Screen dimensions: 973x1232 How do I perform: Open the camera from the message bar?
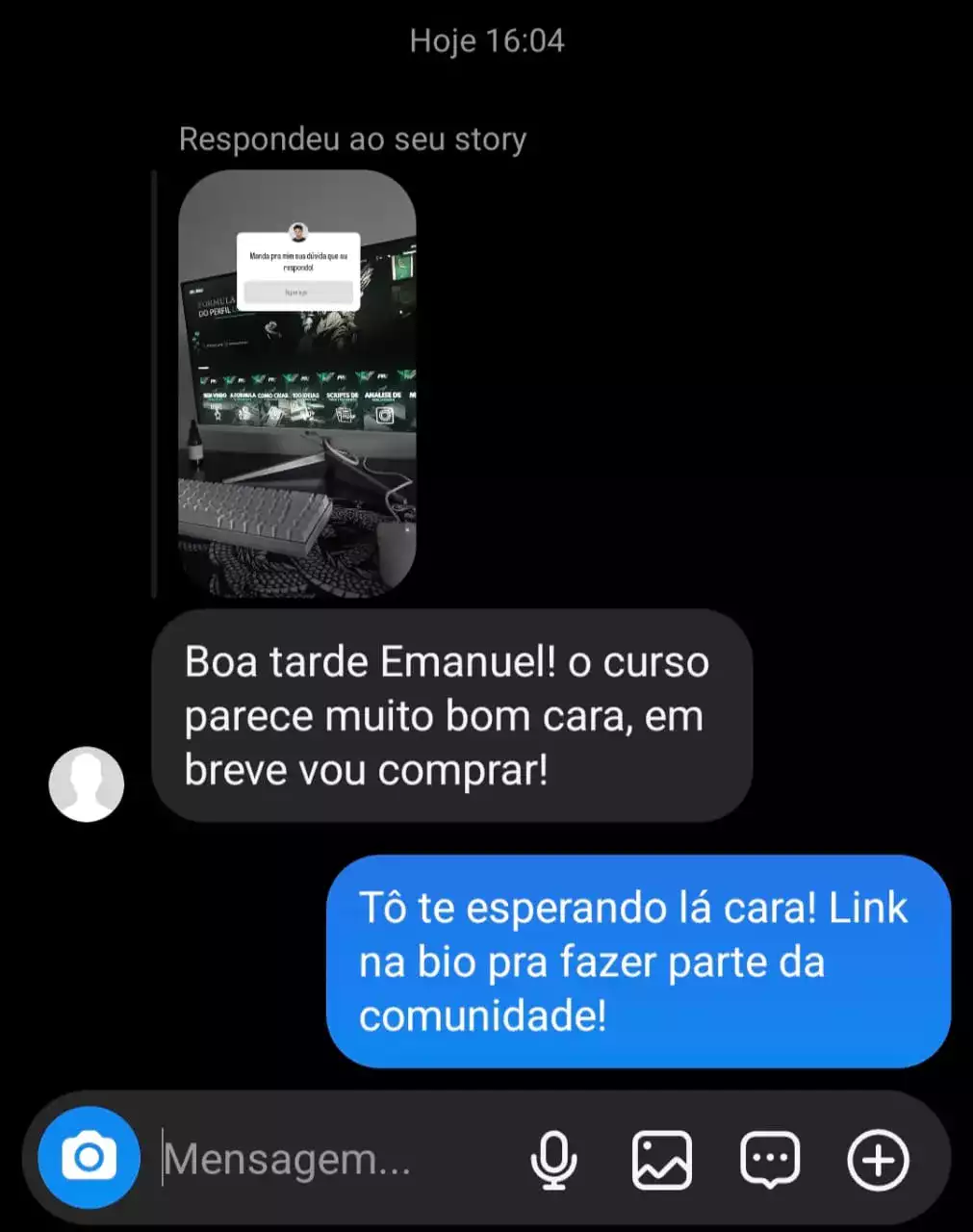click(89, 1158)
